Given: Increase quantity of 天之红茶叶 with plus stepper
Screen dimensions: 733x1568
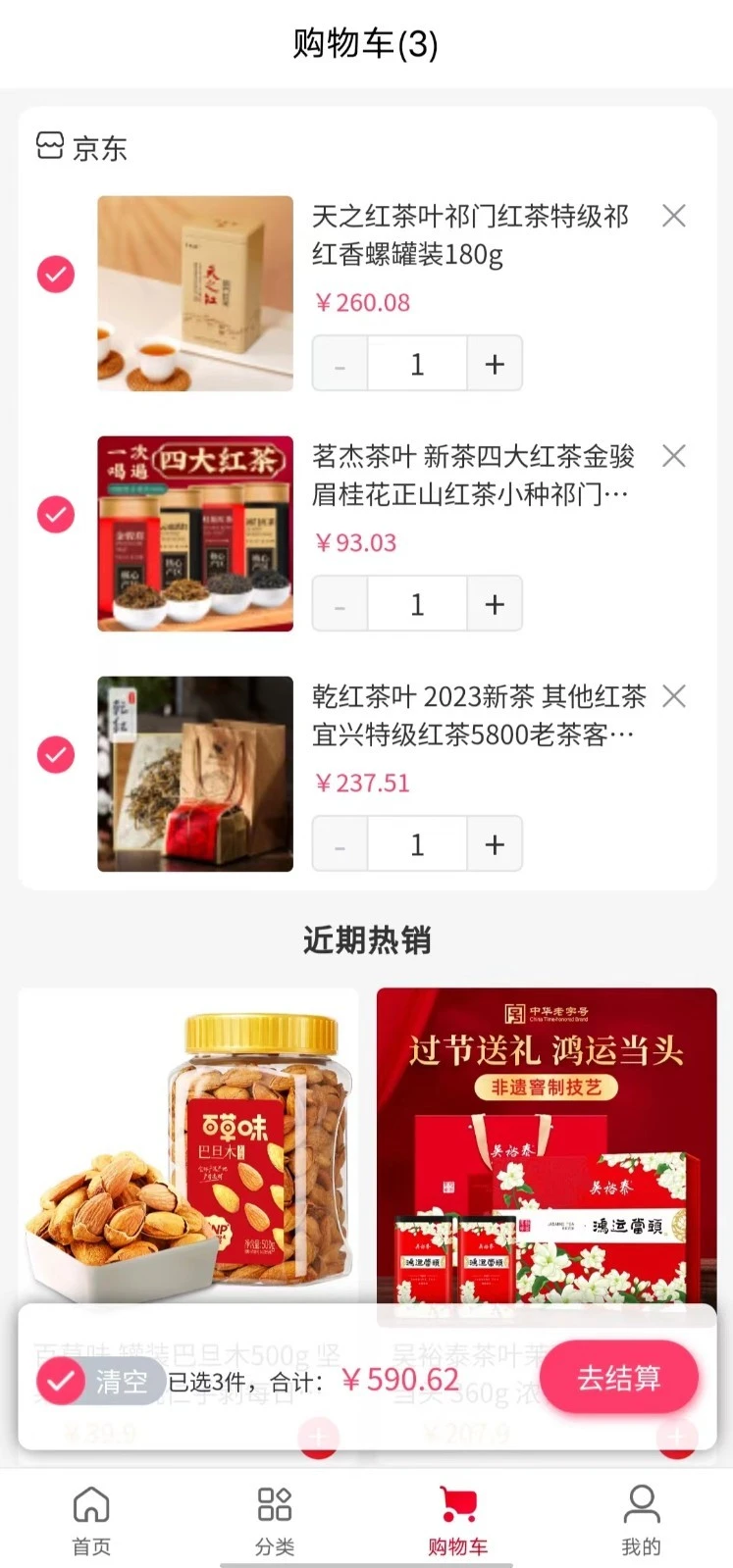Looking at the screenshot, I should coord(495,363).
